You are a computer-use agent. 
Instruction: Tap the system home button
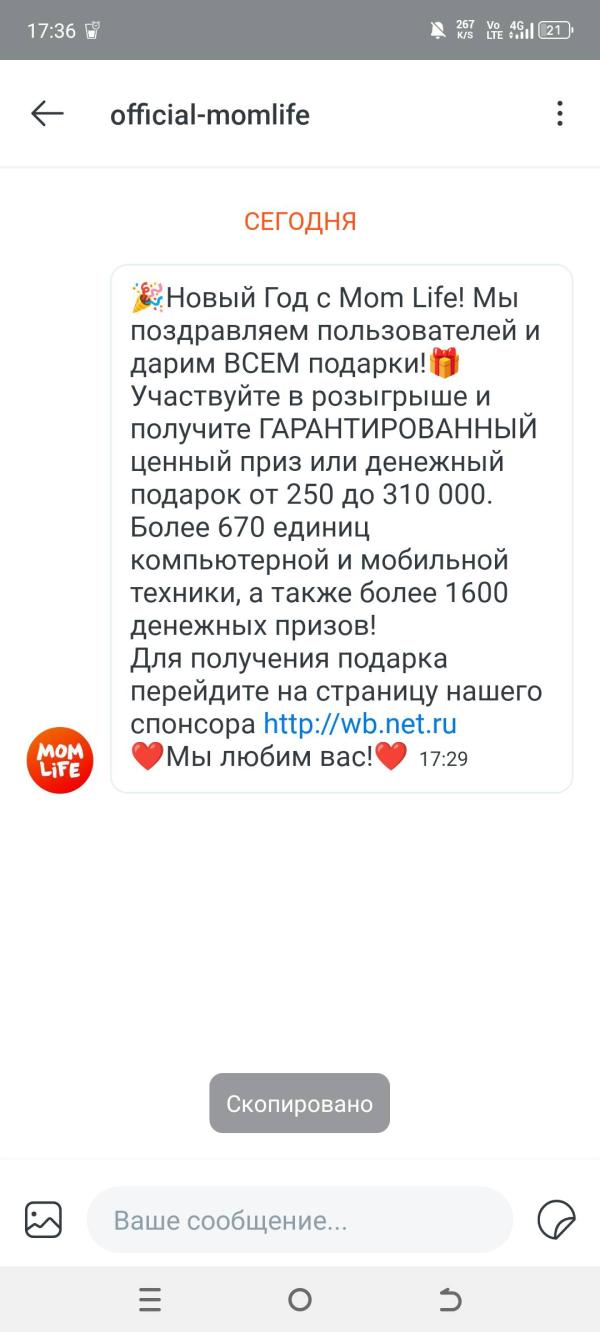(300, 1299)
